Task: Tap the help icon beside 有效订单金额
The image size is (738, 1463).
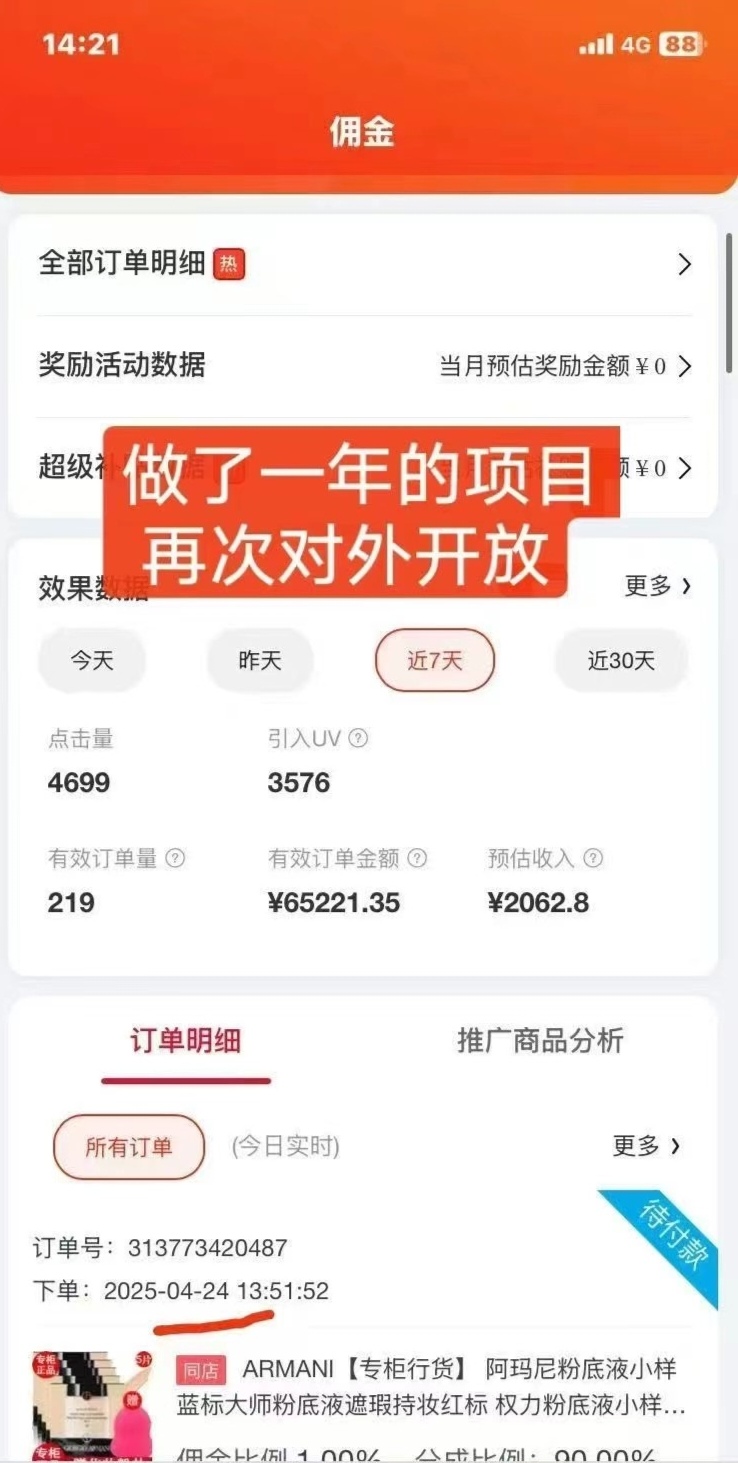Action: tap(417, 858)
